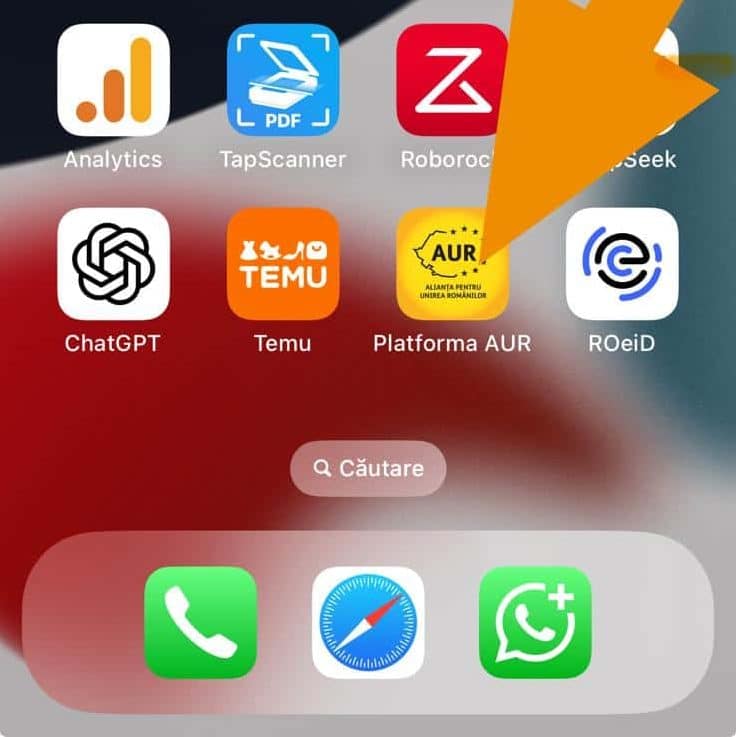Open the Temu shopping app
This screenshot has height=737, width=736.
(x=283, y=264)
